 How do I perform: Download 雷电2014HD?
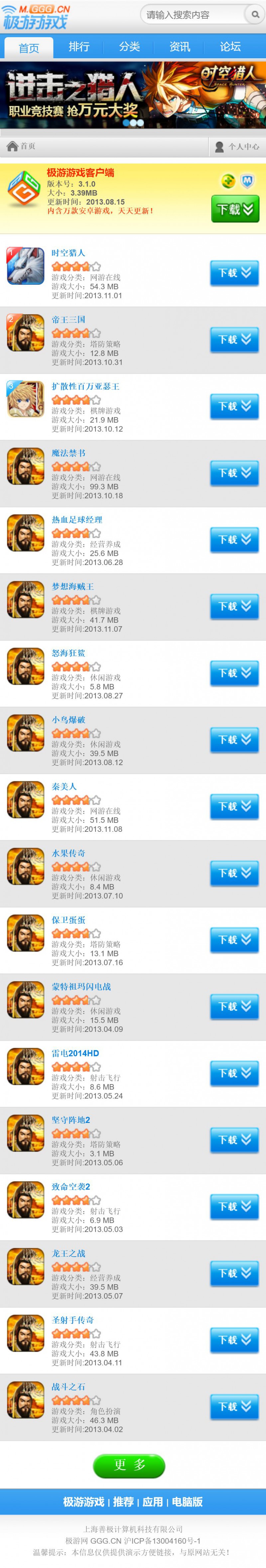point(234,1073)
